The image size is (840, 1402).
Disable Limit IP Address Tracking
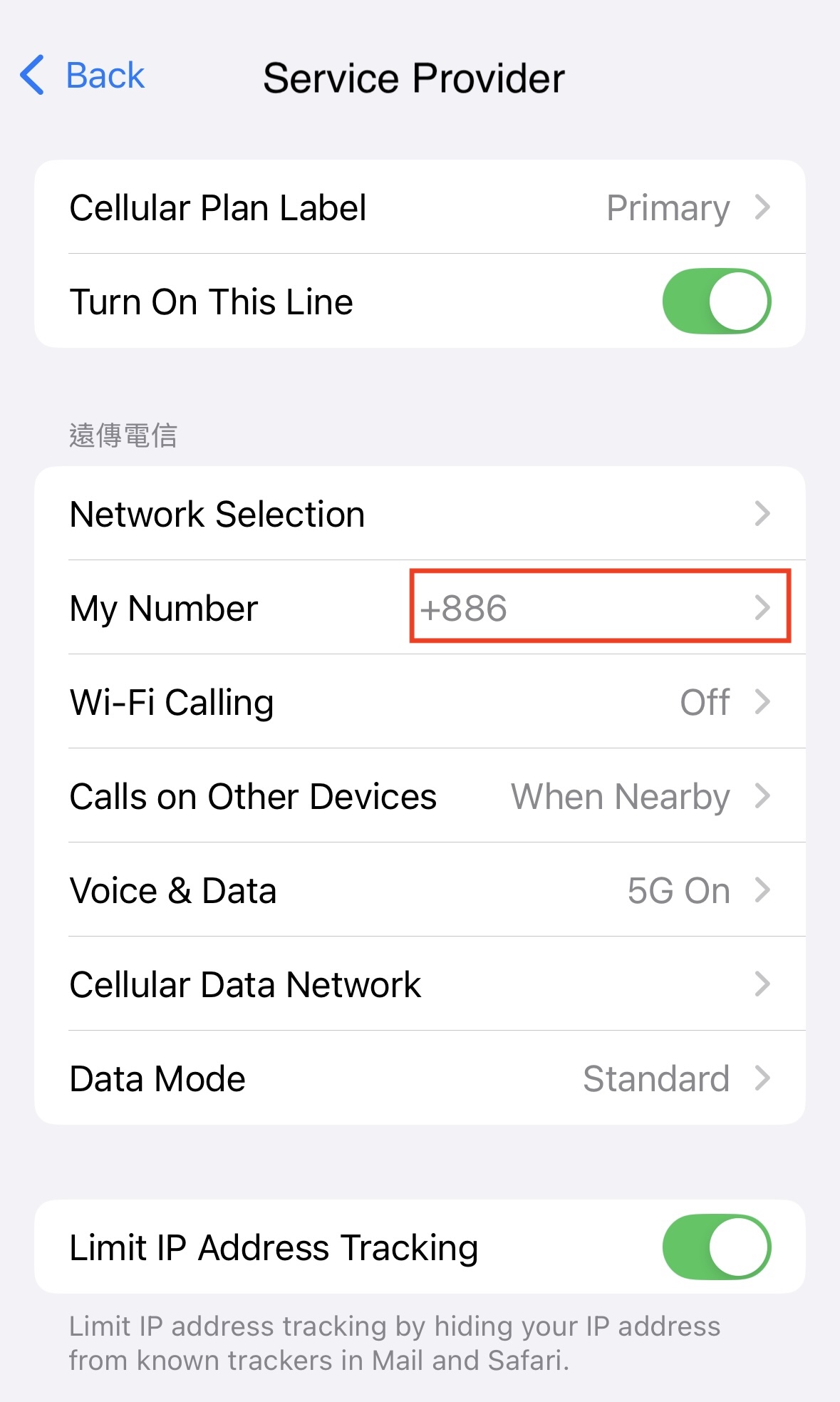(x=716, y=1247)
